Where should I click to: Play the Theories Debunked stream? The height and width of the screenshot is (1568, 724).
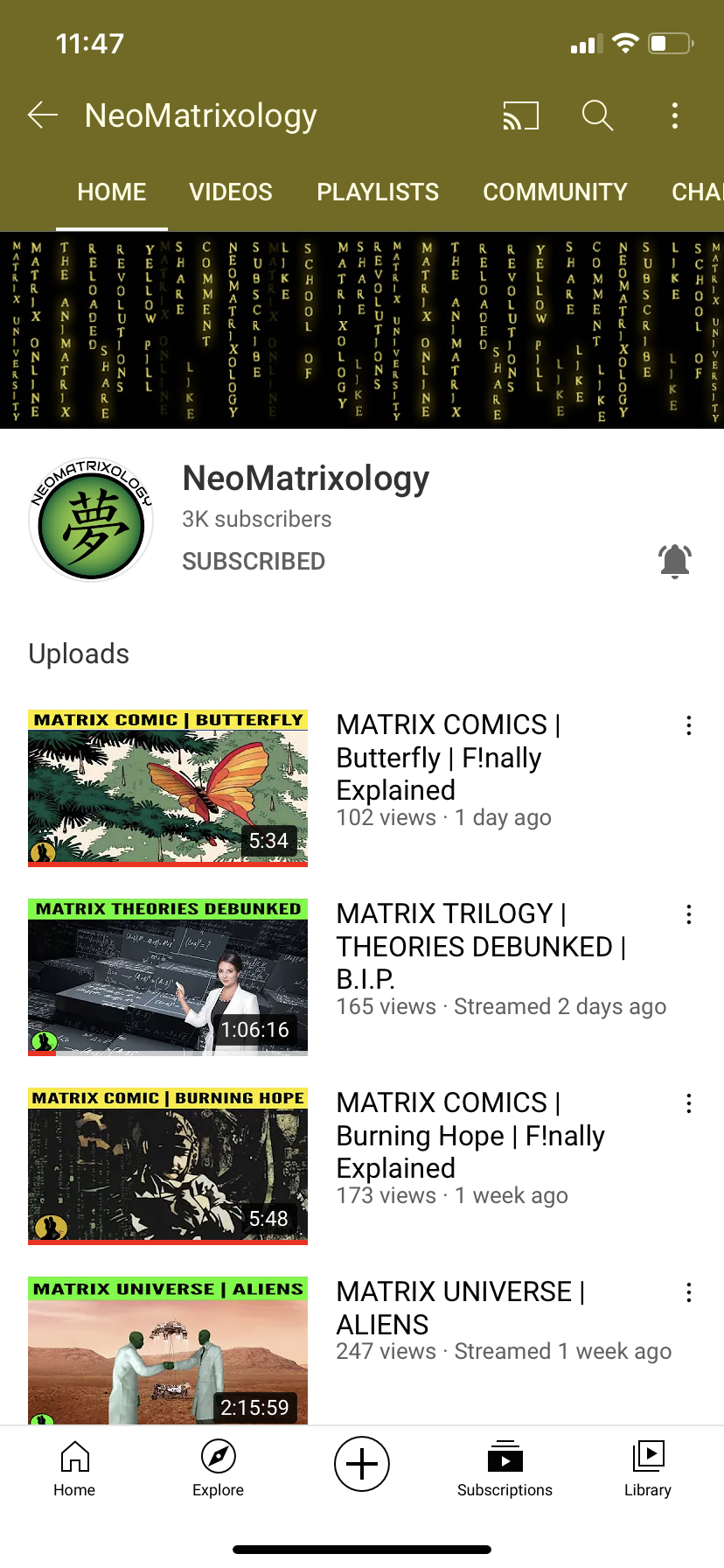point(168,976)
